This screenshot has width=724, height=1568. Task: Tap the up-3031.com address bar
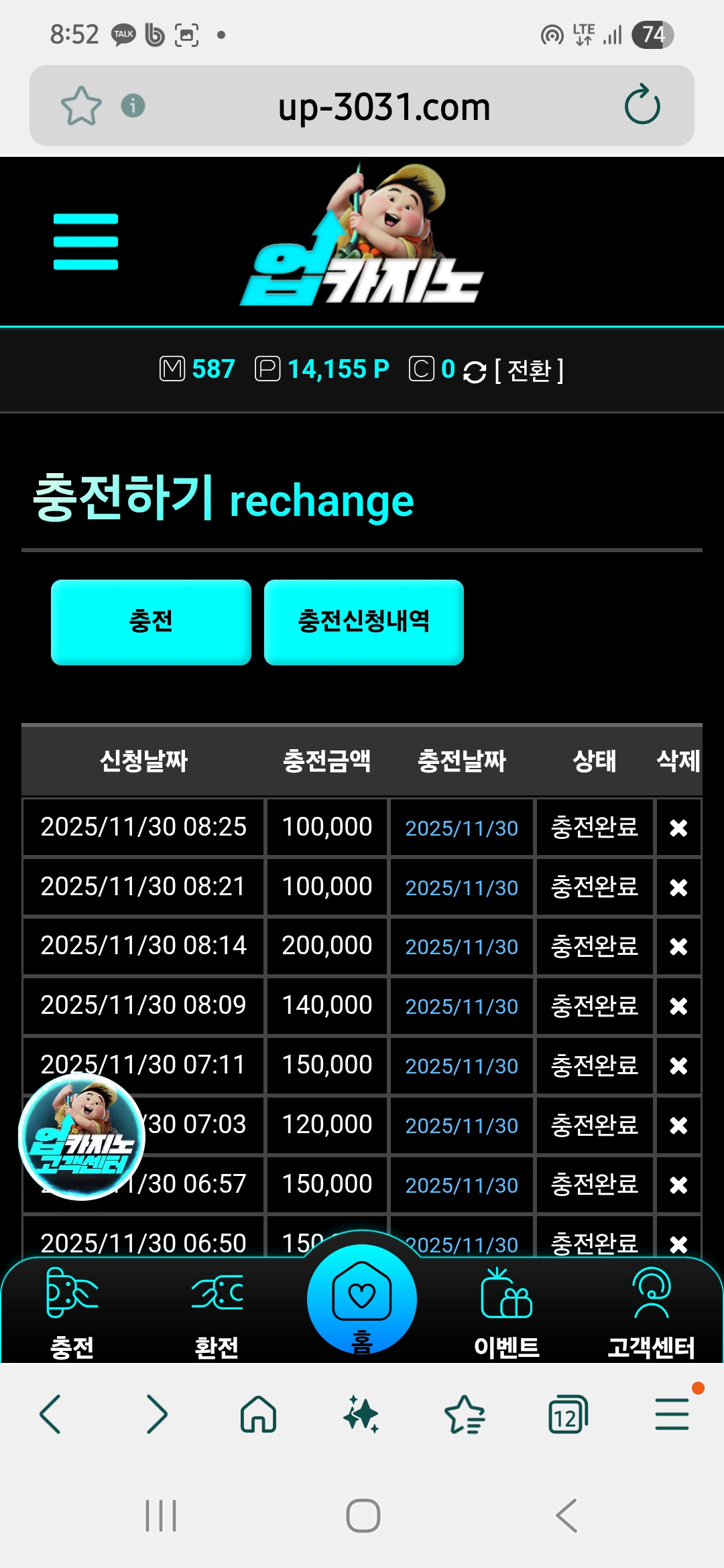(383, 107)
